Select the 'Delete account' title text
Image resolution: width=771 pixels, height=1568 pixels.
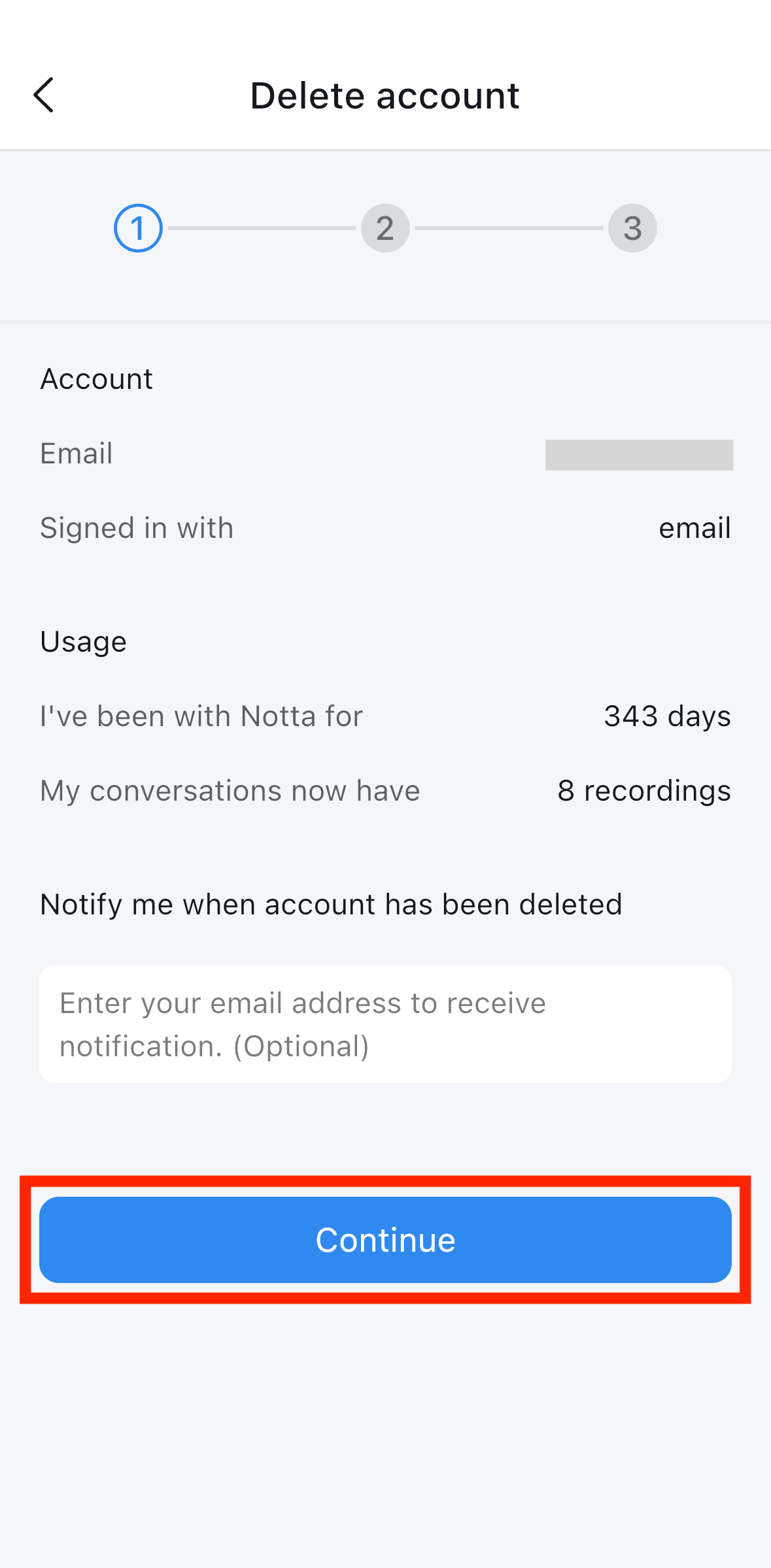click(x=385, y=95)
